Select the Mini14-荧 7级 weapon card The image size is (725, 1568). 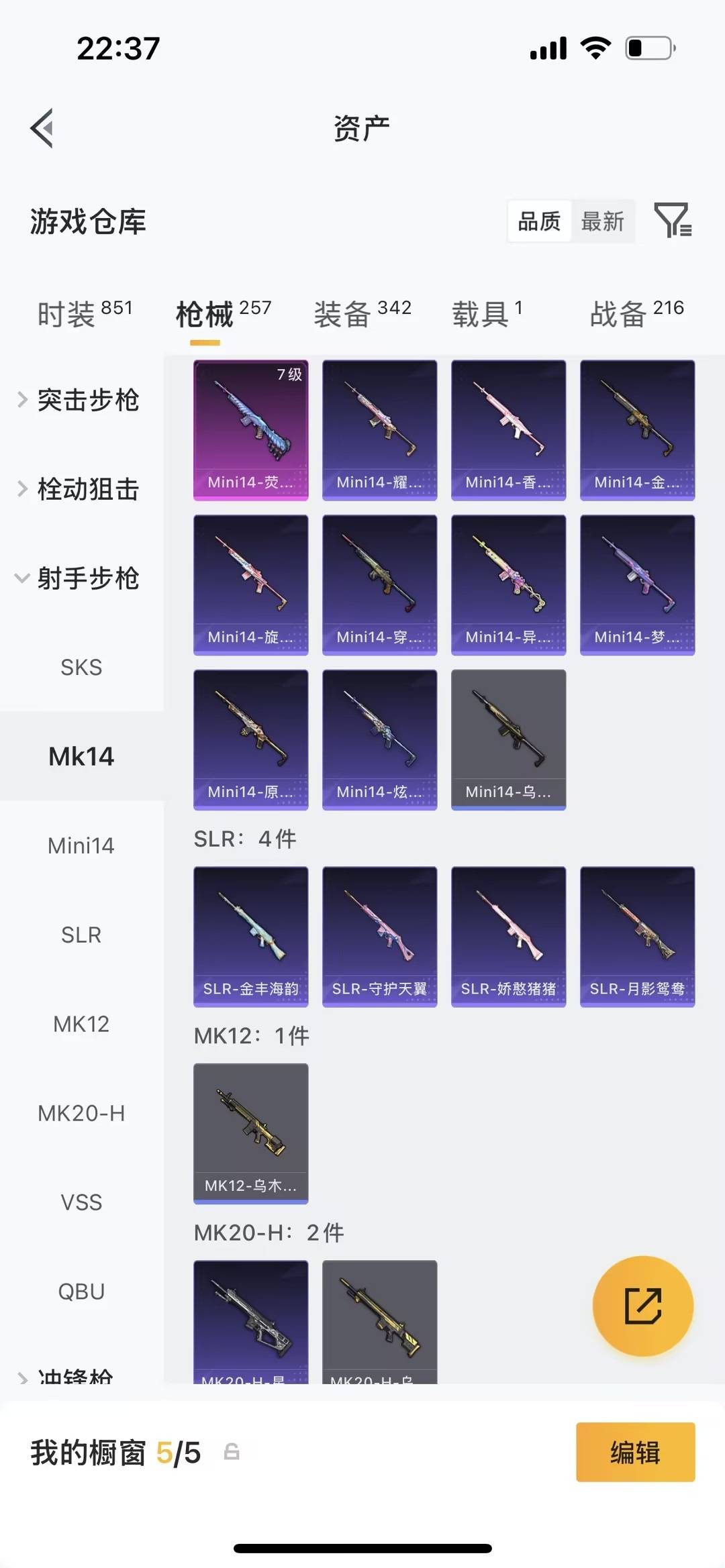(x=250, y=429)
